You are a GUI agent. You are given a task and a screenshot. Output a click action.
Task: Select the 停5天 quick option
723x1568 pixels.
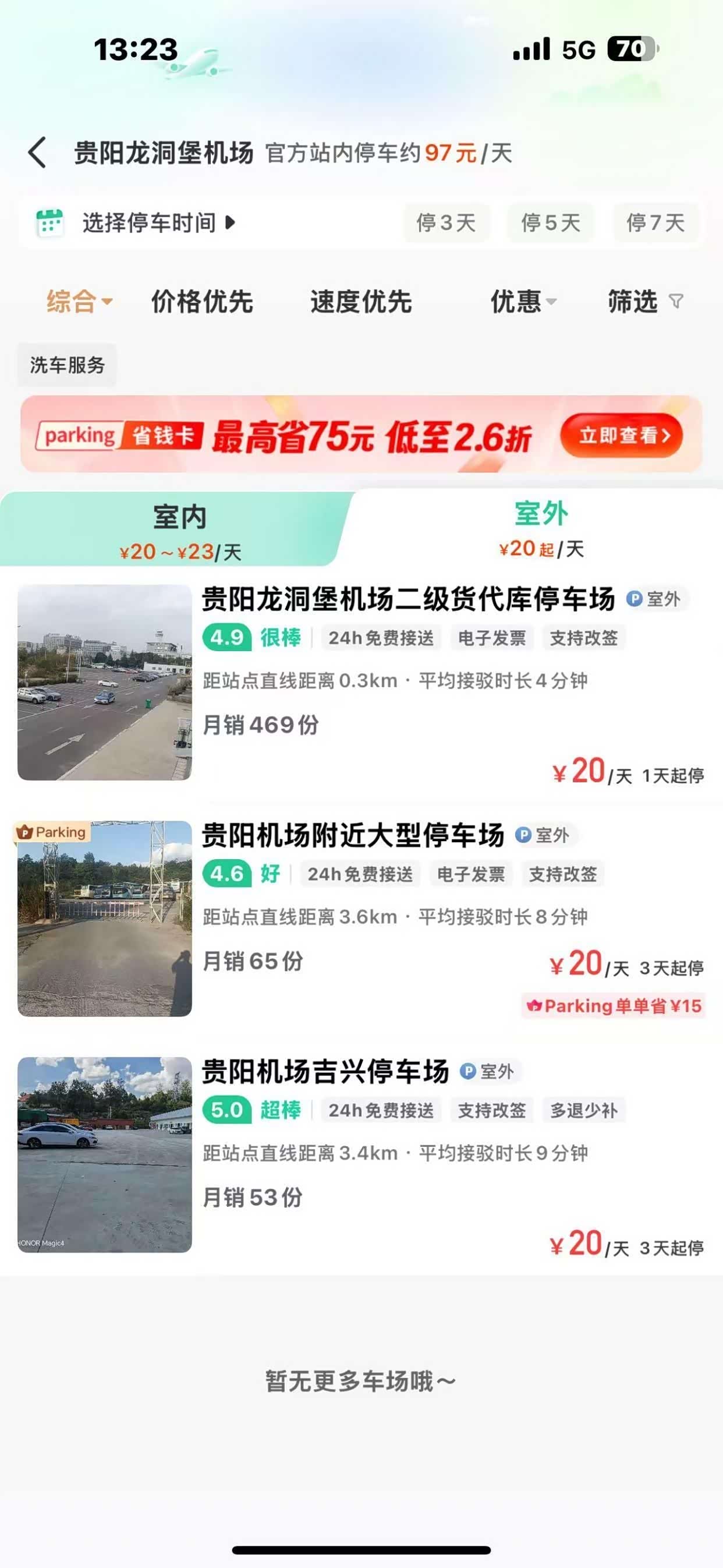click(550, 223)
